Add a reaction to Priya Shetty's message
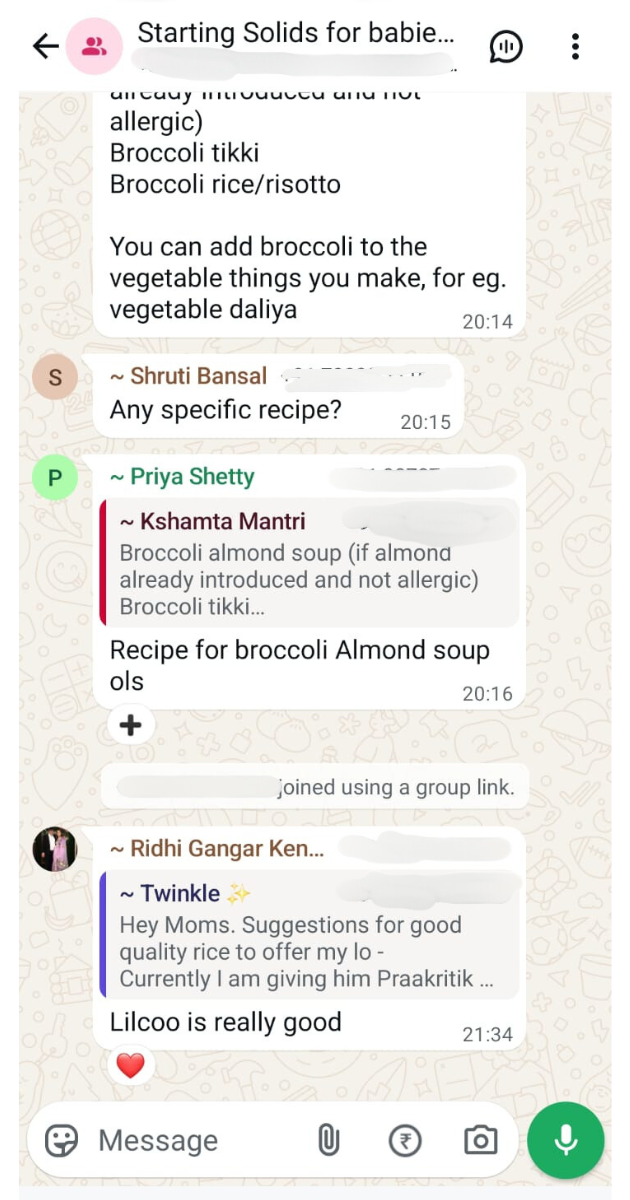630x1200 pixels. point(131,726)
